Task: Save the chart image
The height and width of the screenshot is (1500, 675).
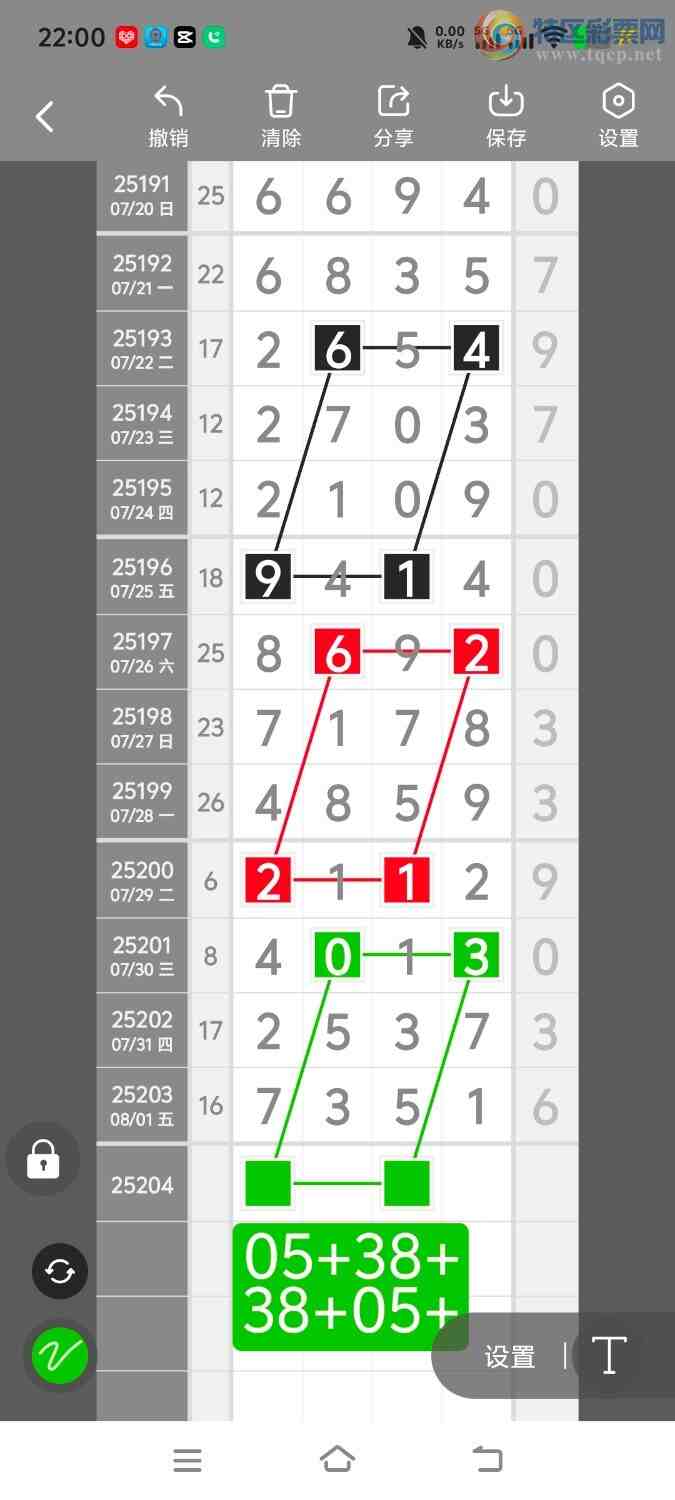Action: pyautogui.click(x=506, y=116)
